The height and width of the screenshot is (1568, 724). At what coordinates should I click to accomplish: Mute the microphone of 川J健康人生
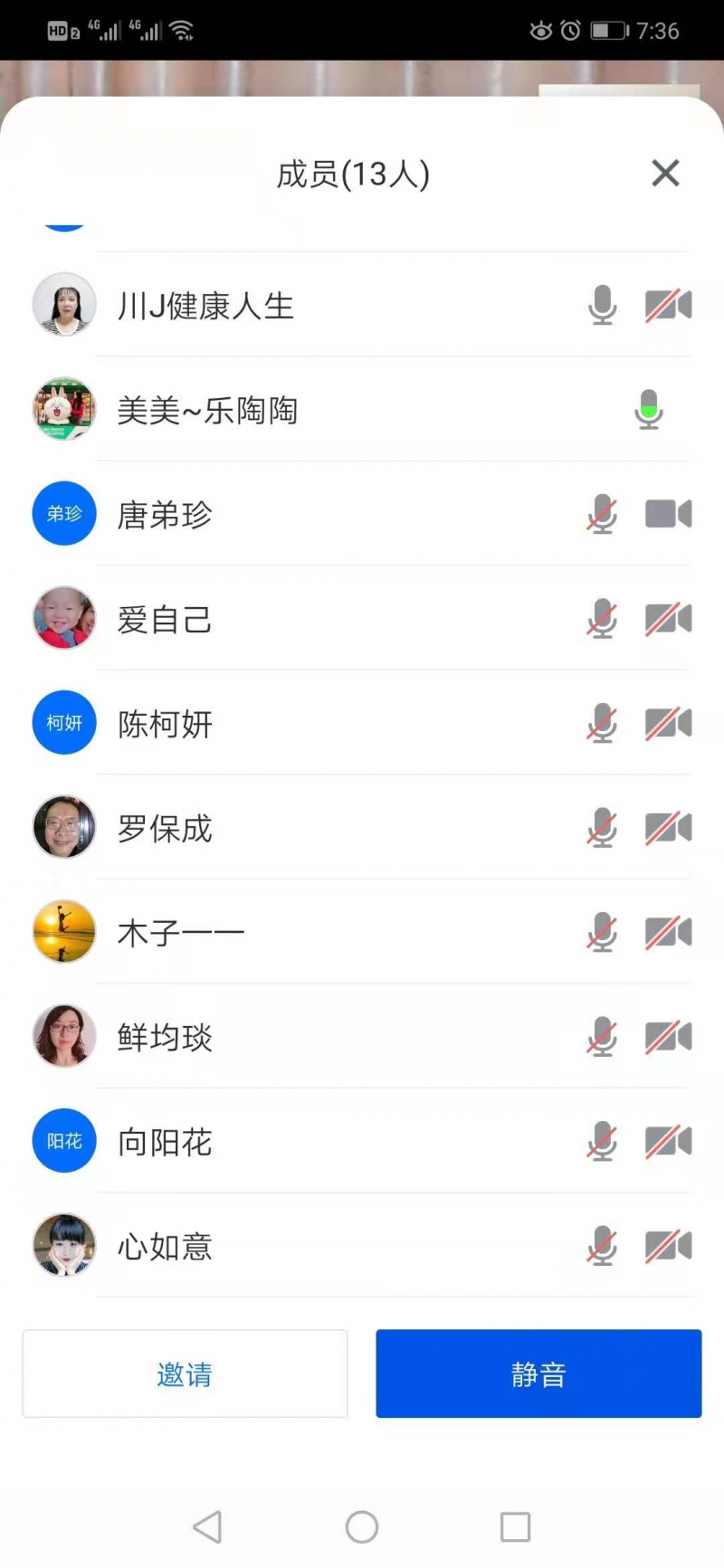tap(602, 306)
